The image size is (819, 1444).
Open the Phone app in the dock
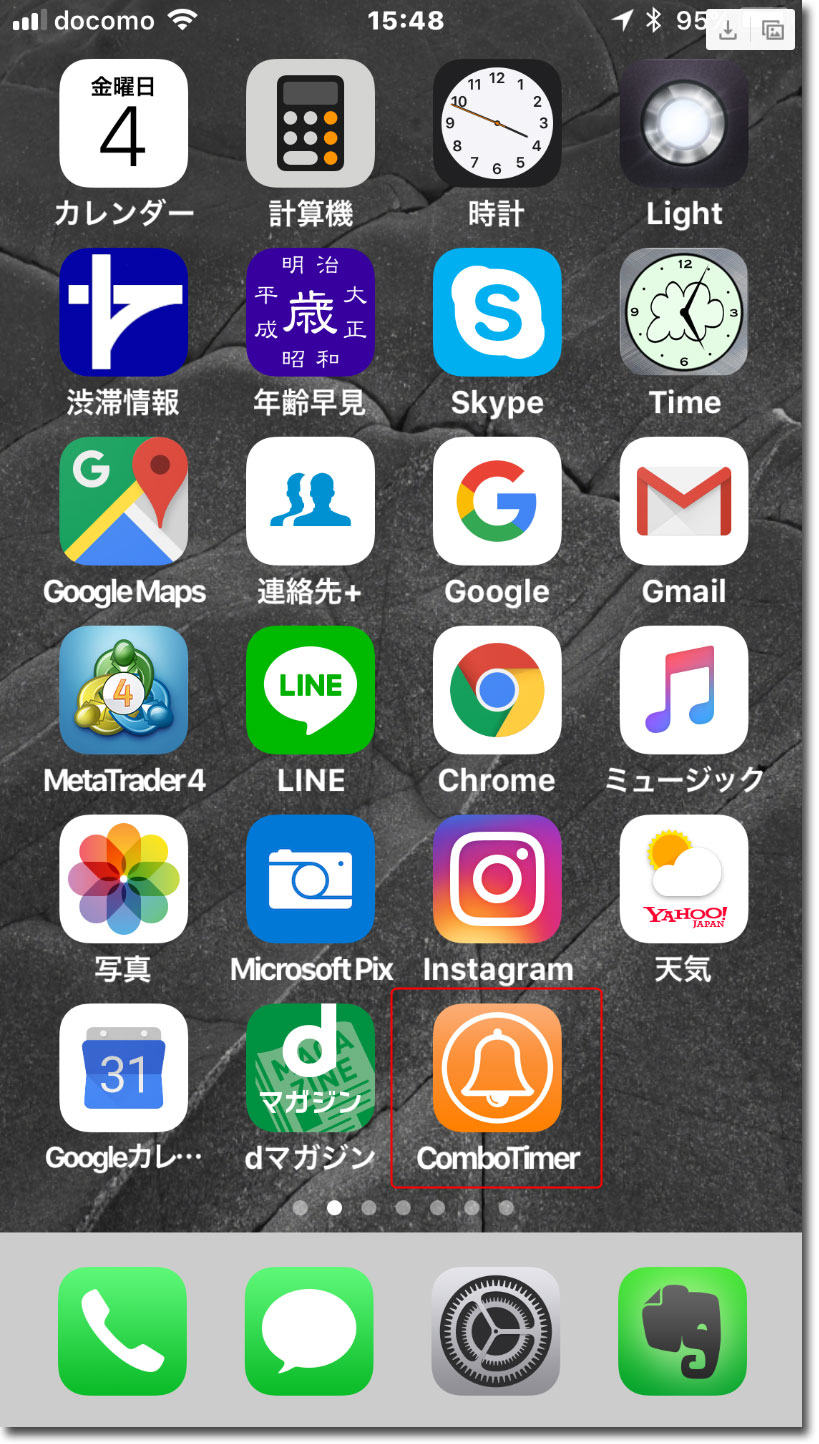coord(122,1331)
